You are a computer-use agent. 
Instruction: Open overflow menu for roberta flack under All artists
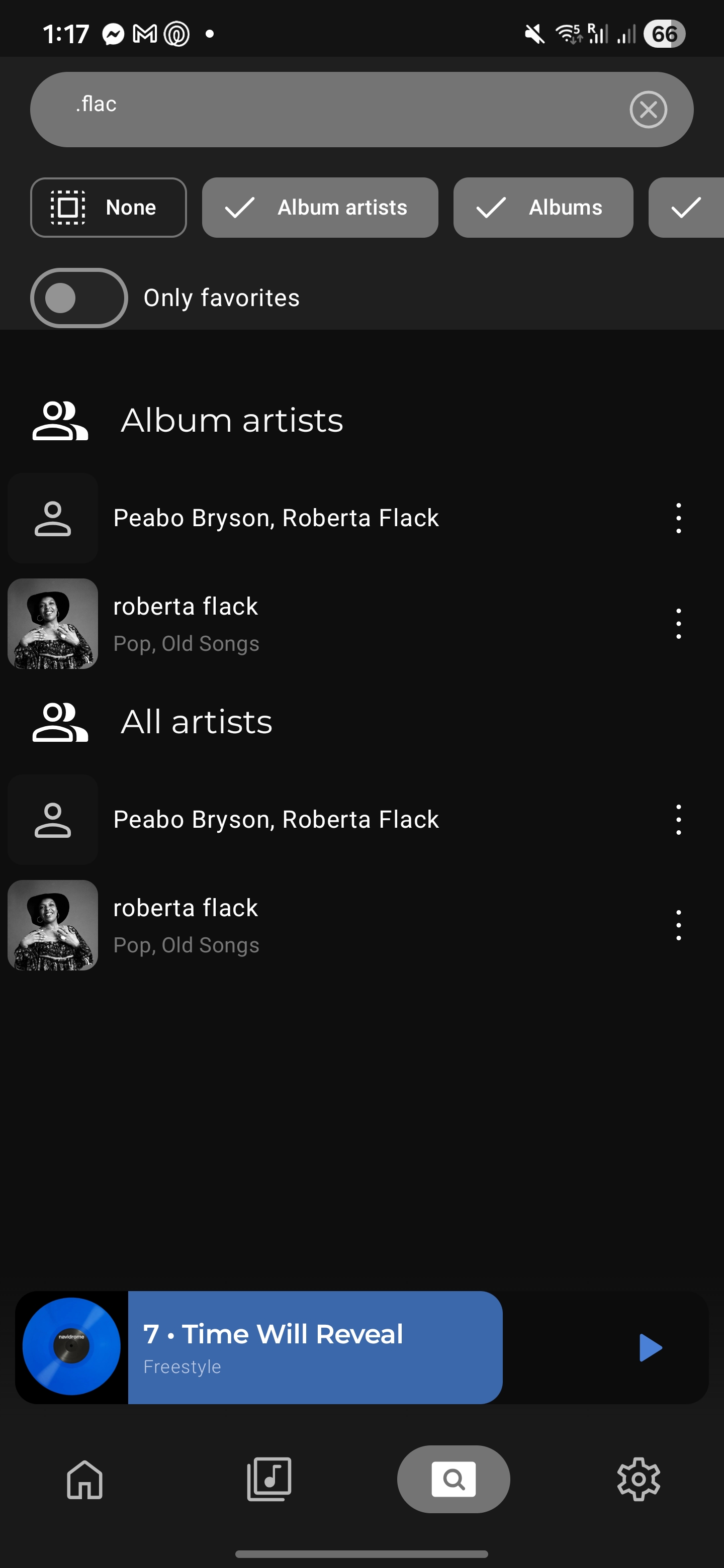pos(678,925)
